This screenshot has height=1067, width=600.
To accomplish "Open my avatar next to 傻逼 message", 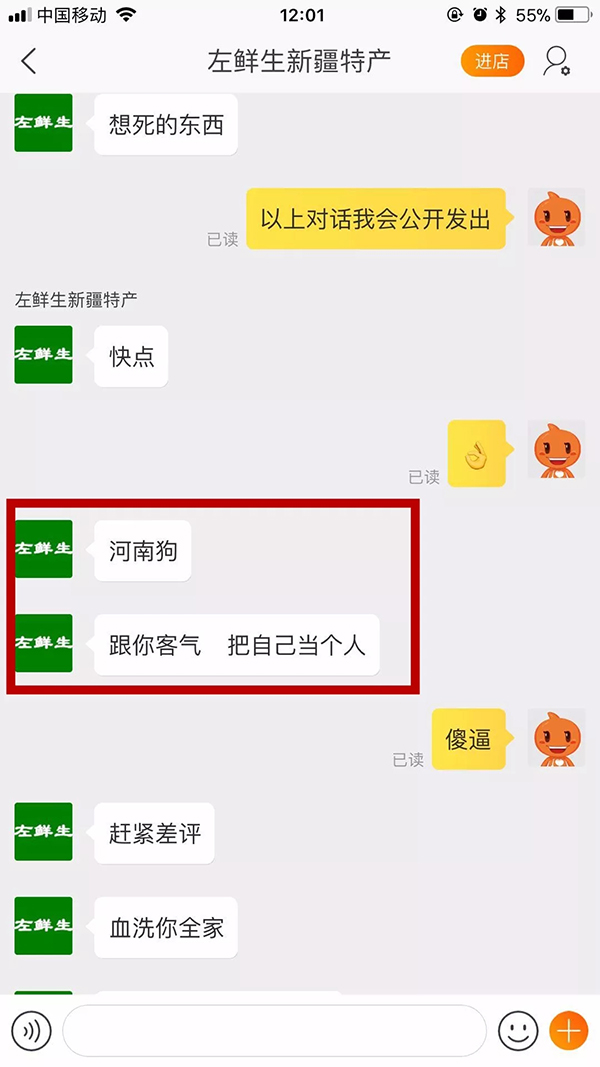I will [x=557, y=738].
